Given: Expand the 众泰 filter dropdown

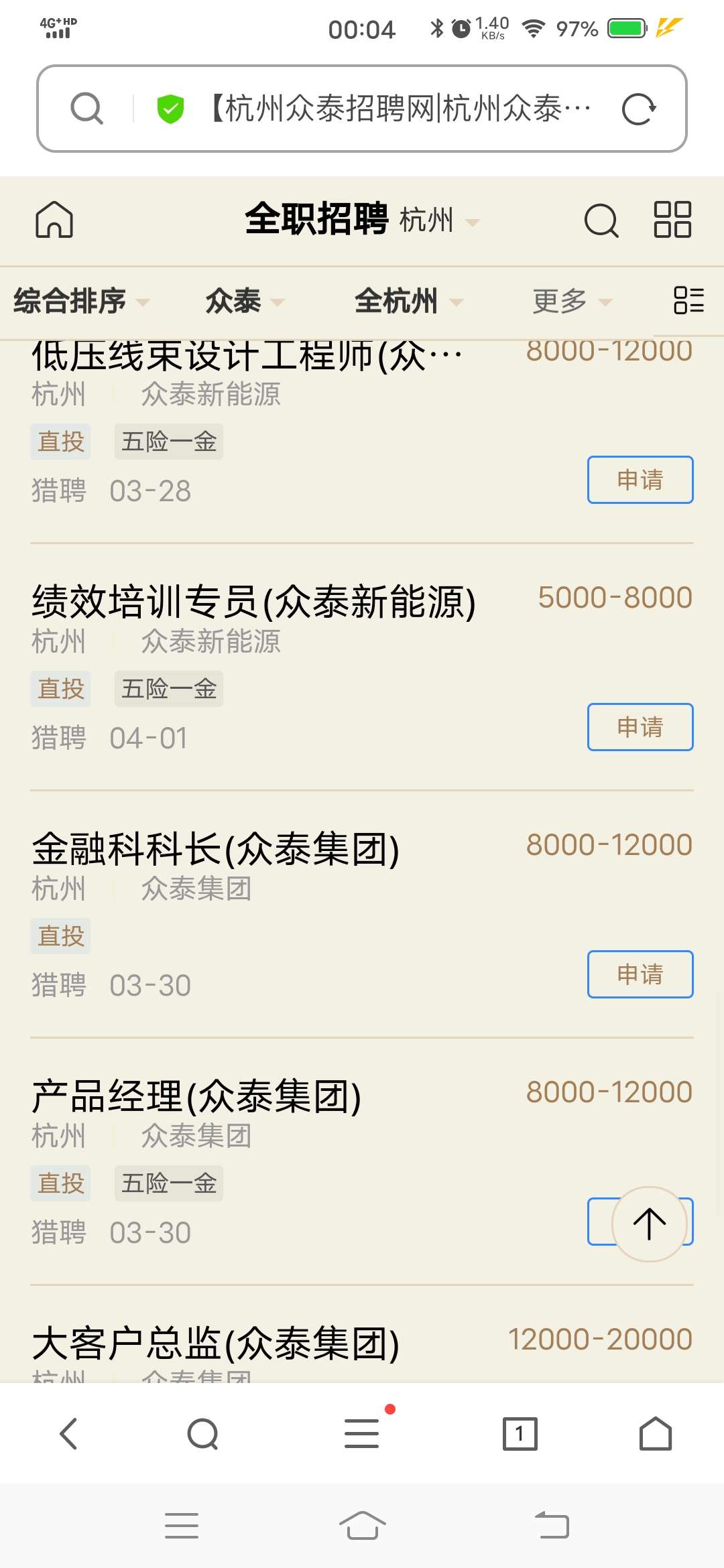Looking at the screenshot, I should 245,301.
